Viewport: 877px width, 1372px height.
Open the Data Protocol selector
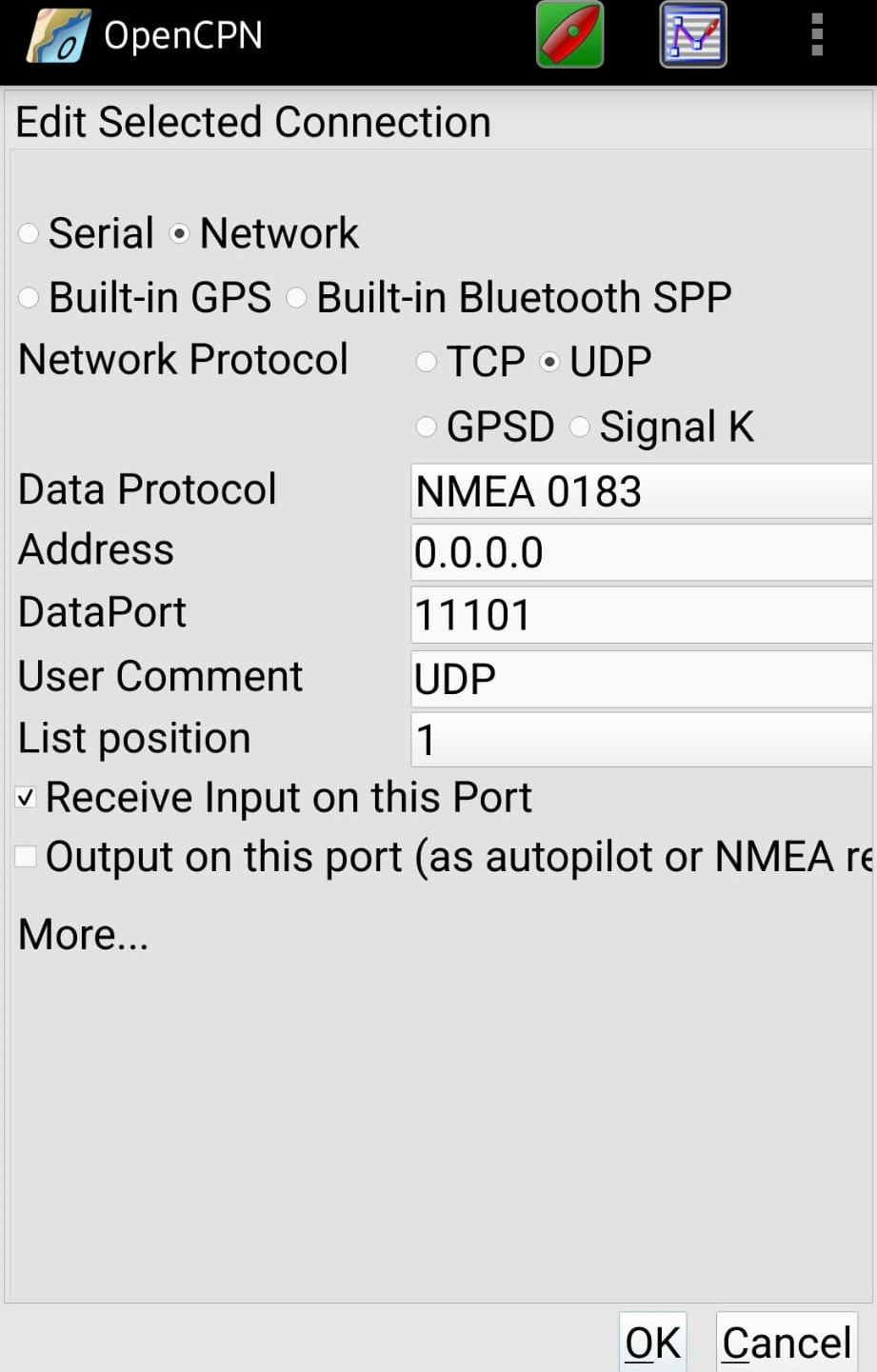coord(642,491)
